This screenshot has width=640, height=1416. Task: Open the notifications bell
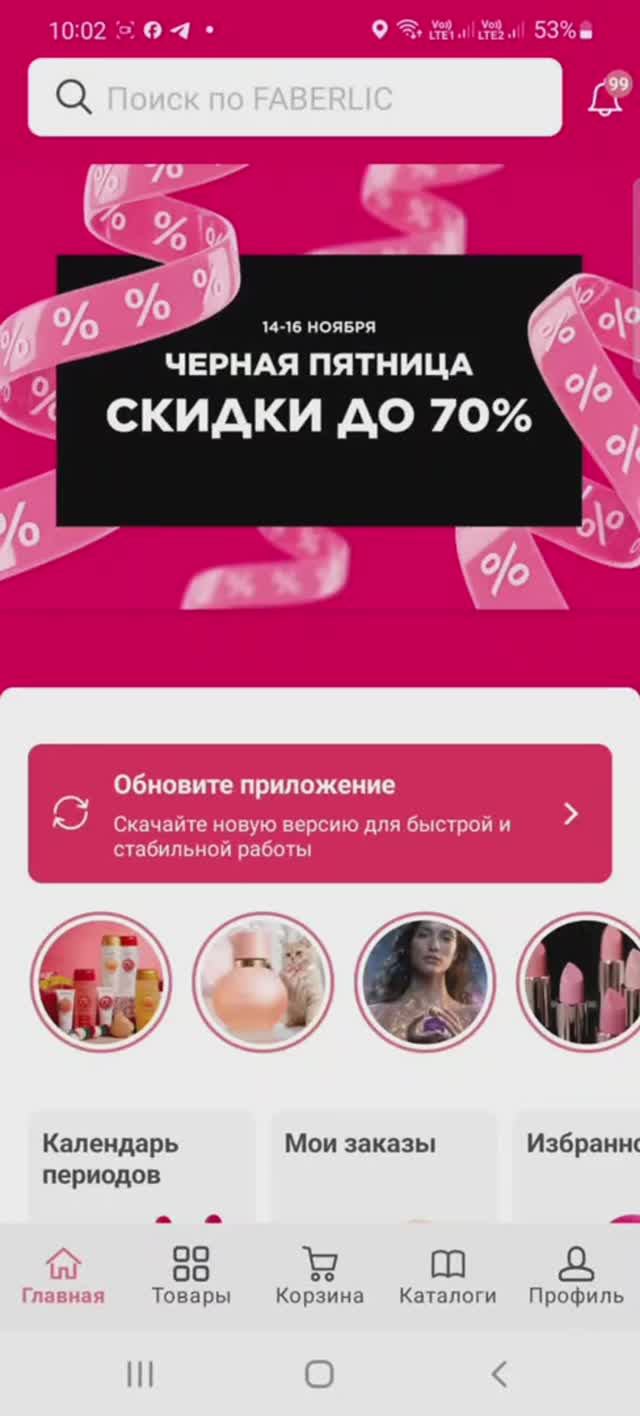tap(605, 97)
